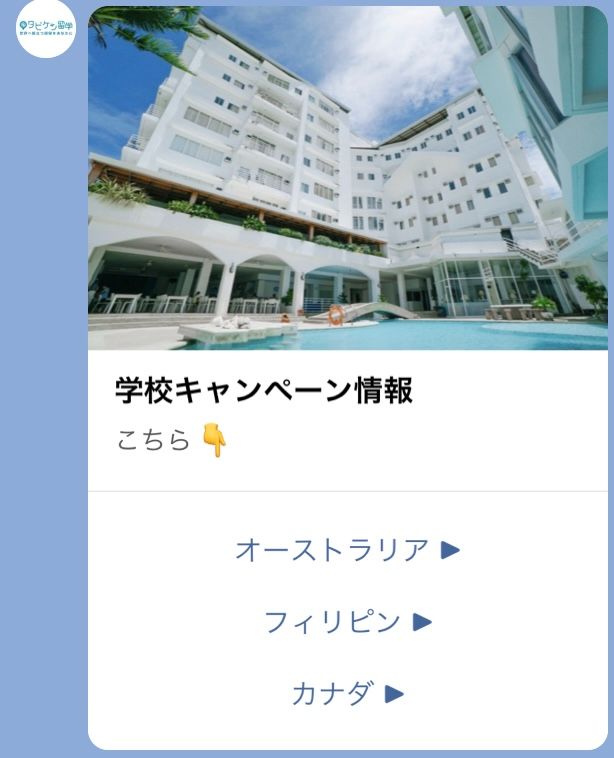Open the sender's profile avatar

(x=46, y=29)
